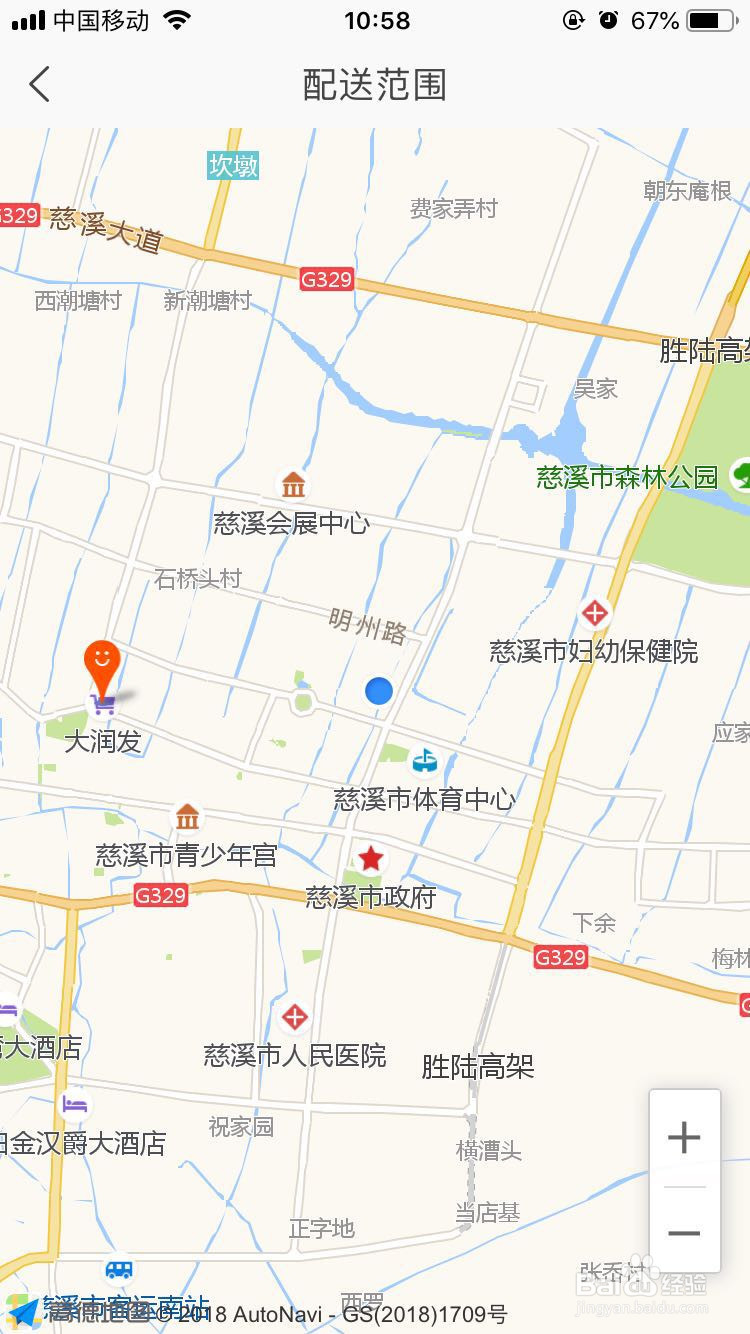Select the 慈溪会展中心 museum icon
Screen dimensions: 750x1334
(x=293, y=484)
